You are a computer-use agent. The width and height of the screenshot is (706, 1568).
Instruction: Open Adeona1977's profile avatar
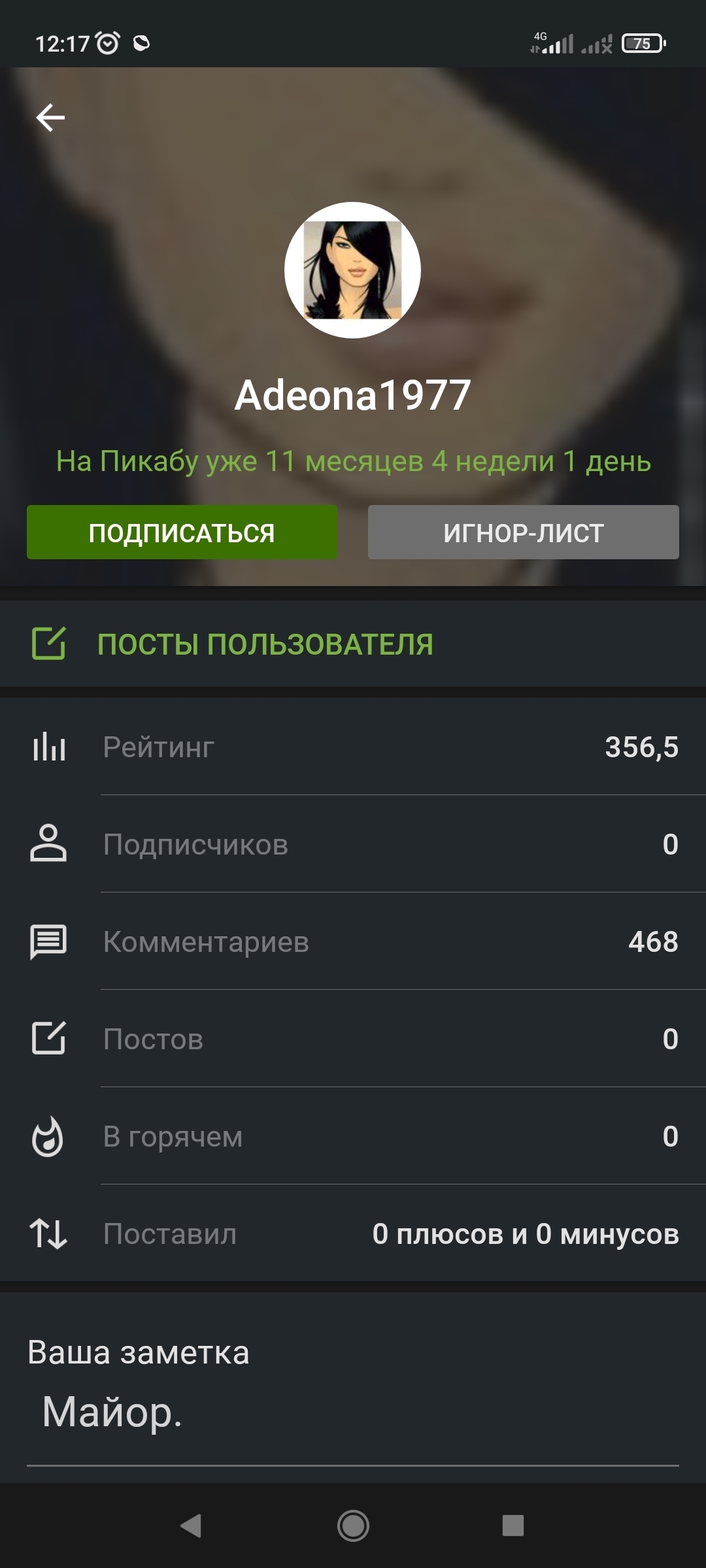click(x=352, y=270)
